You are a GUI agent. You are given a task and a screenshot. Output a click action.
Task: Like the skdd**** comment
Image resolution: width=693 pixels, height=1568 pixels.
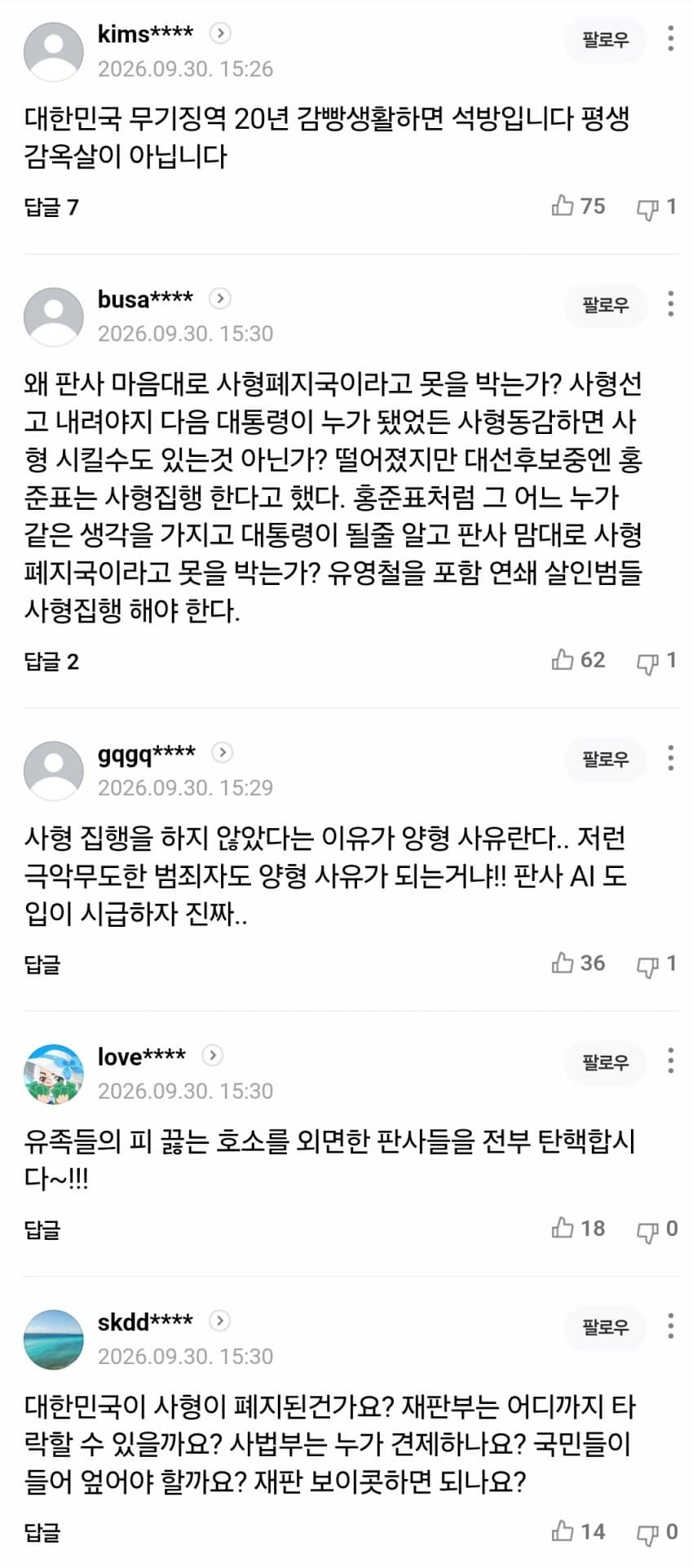[x=578, y=1531]
